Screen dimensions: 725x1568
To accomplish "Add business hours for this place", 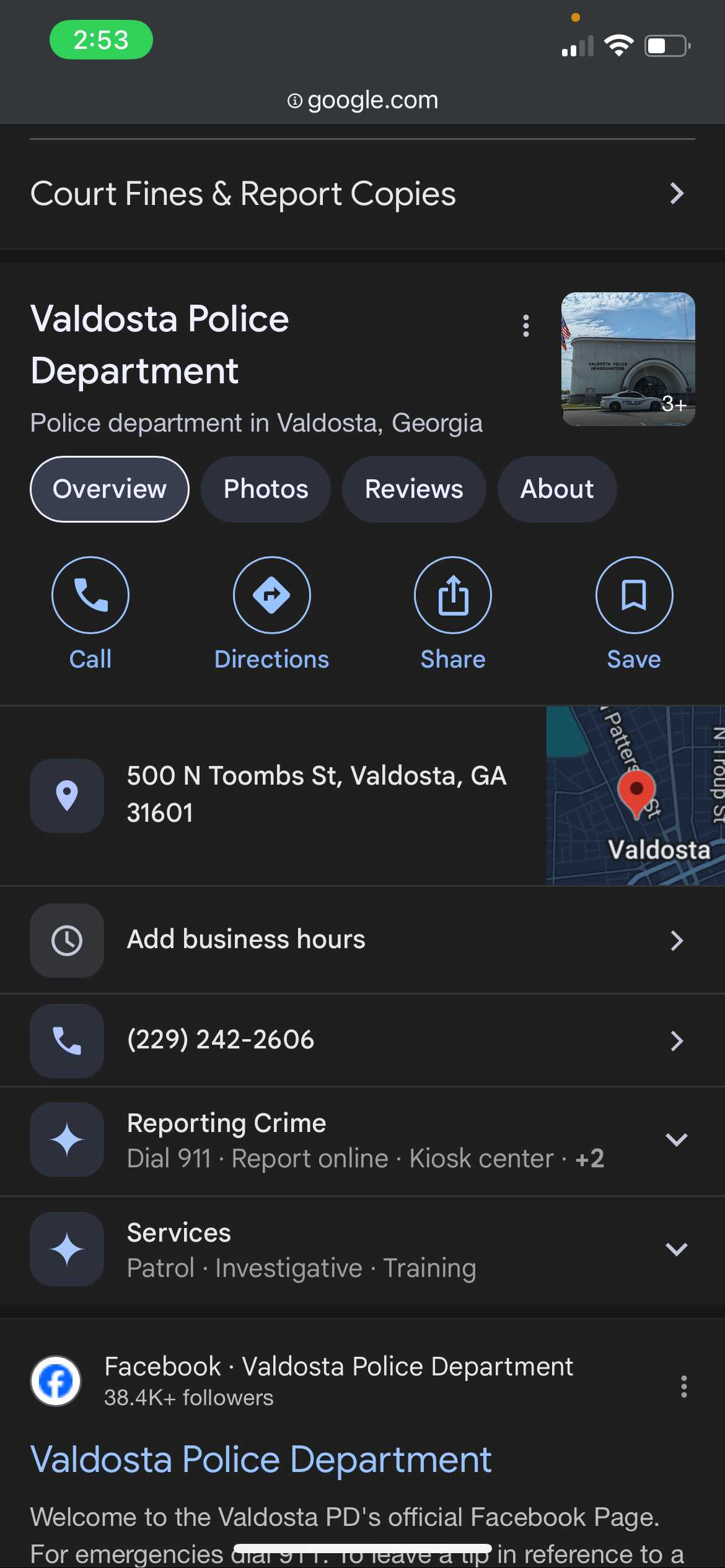I will coord(362,940).
